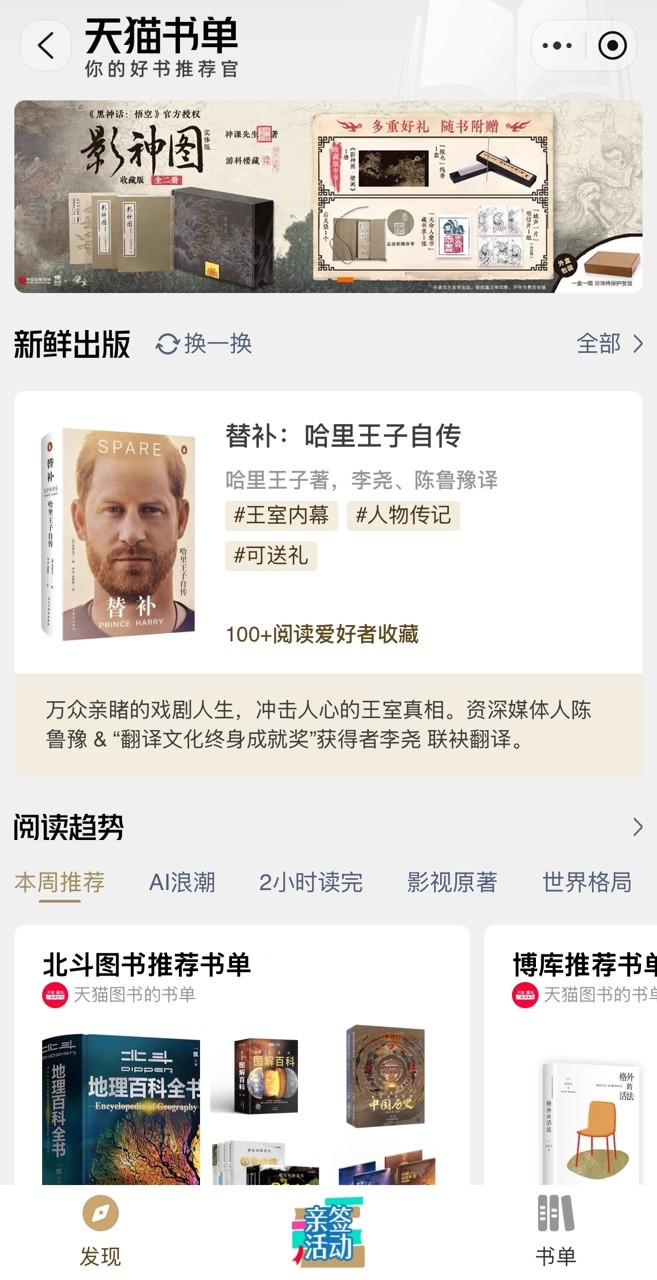Select the #可送礼 tag

[271, 555]
